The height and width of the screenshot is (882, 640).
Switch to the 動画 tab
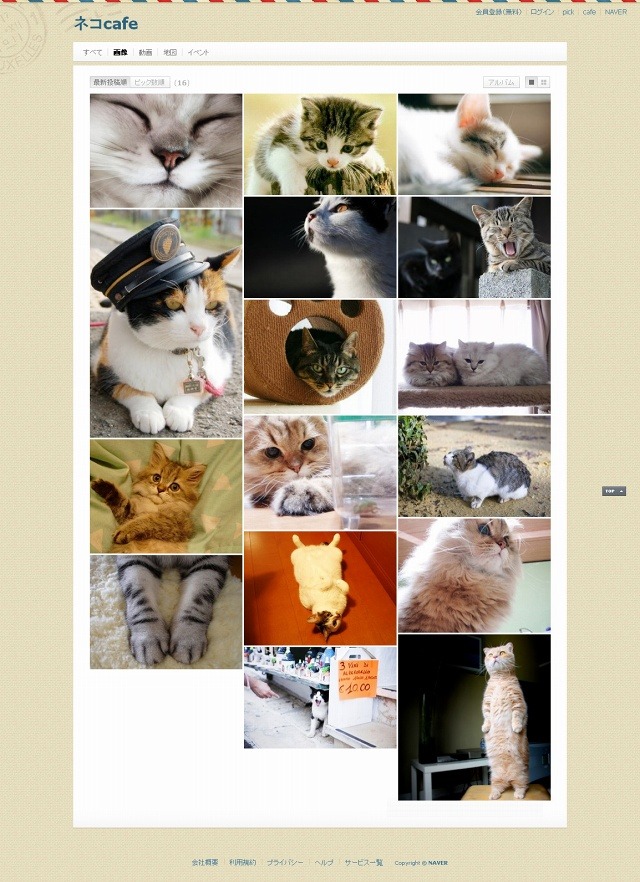145,52
